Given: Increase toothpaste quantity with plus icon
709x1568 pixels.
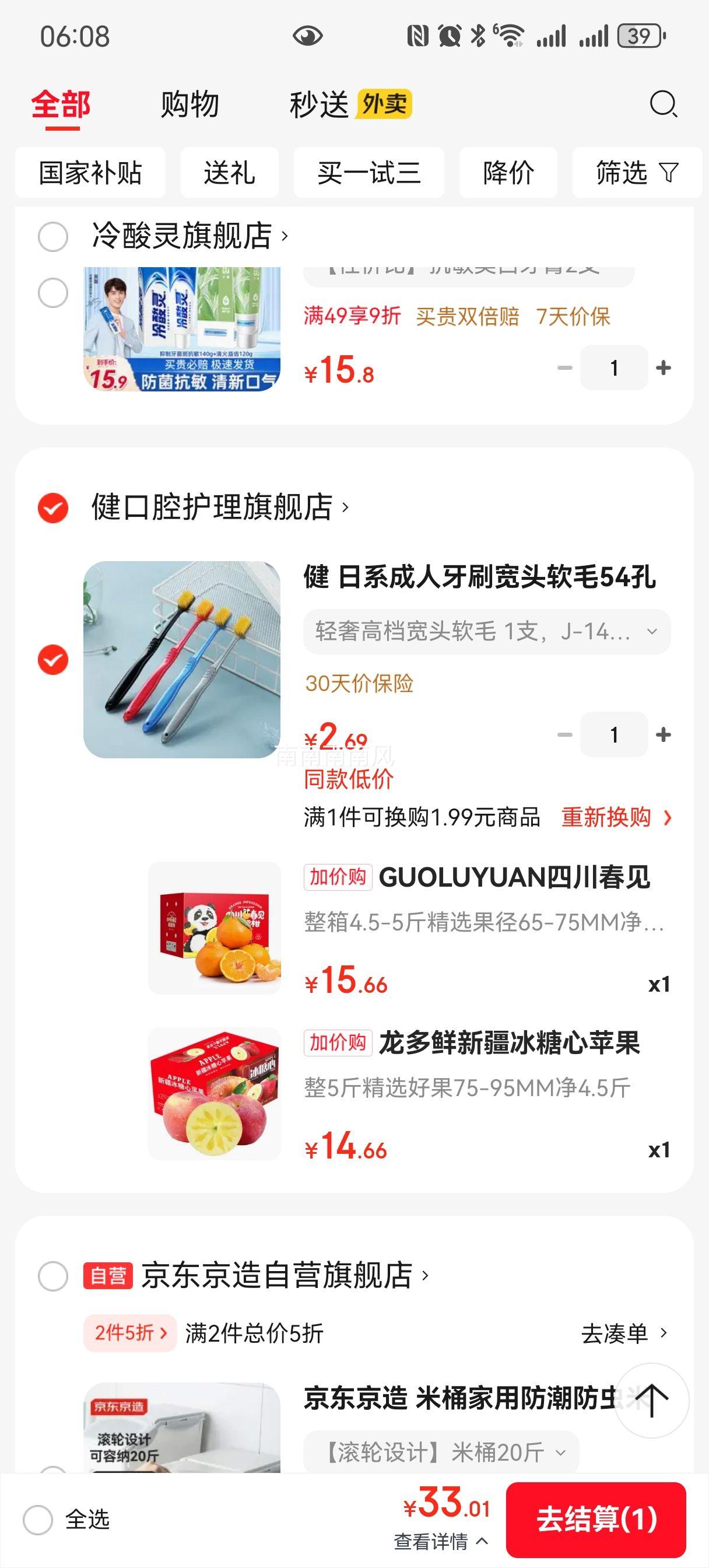Looking at the screenshot, I should click(662, 367).
